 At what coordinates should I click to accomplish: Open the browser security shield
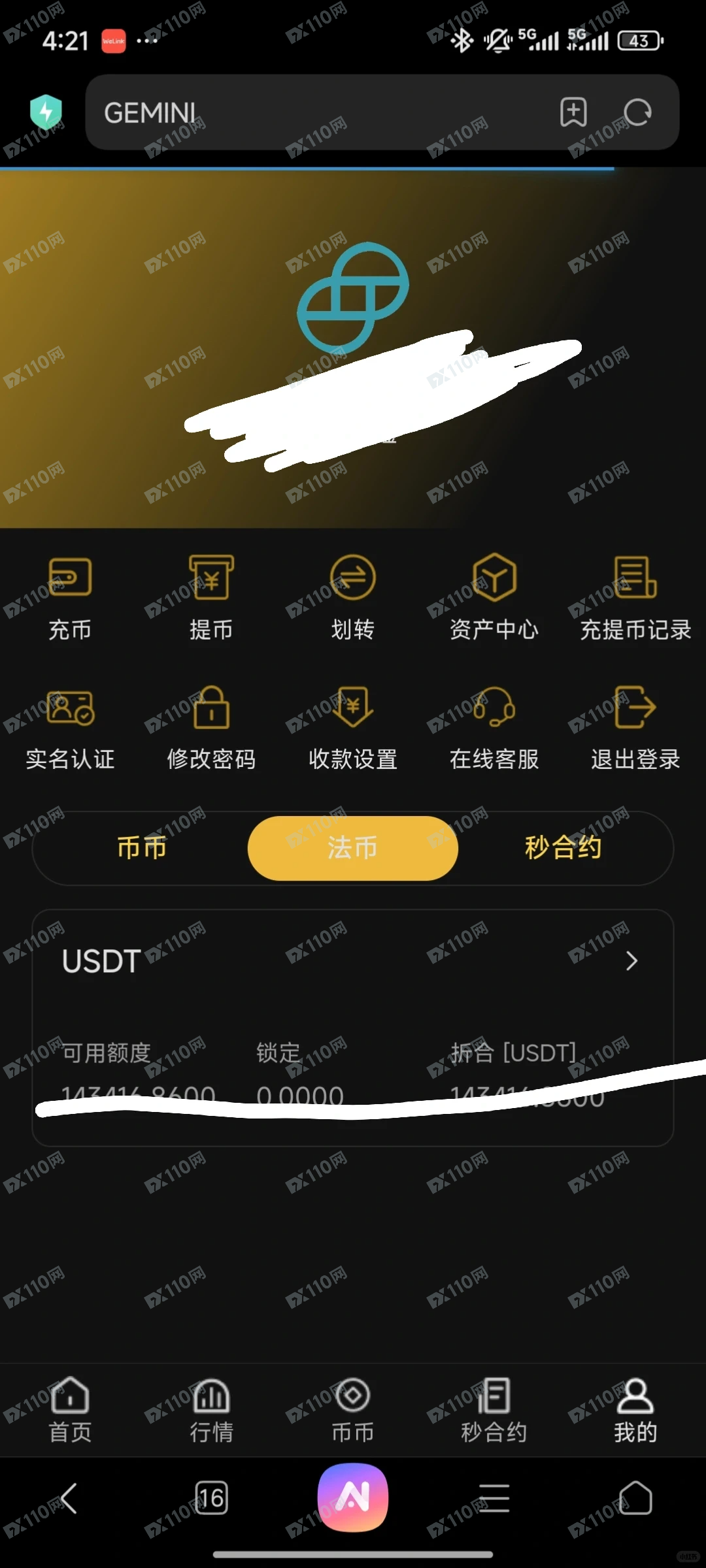[x=46, y=112]
